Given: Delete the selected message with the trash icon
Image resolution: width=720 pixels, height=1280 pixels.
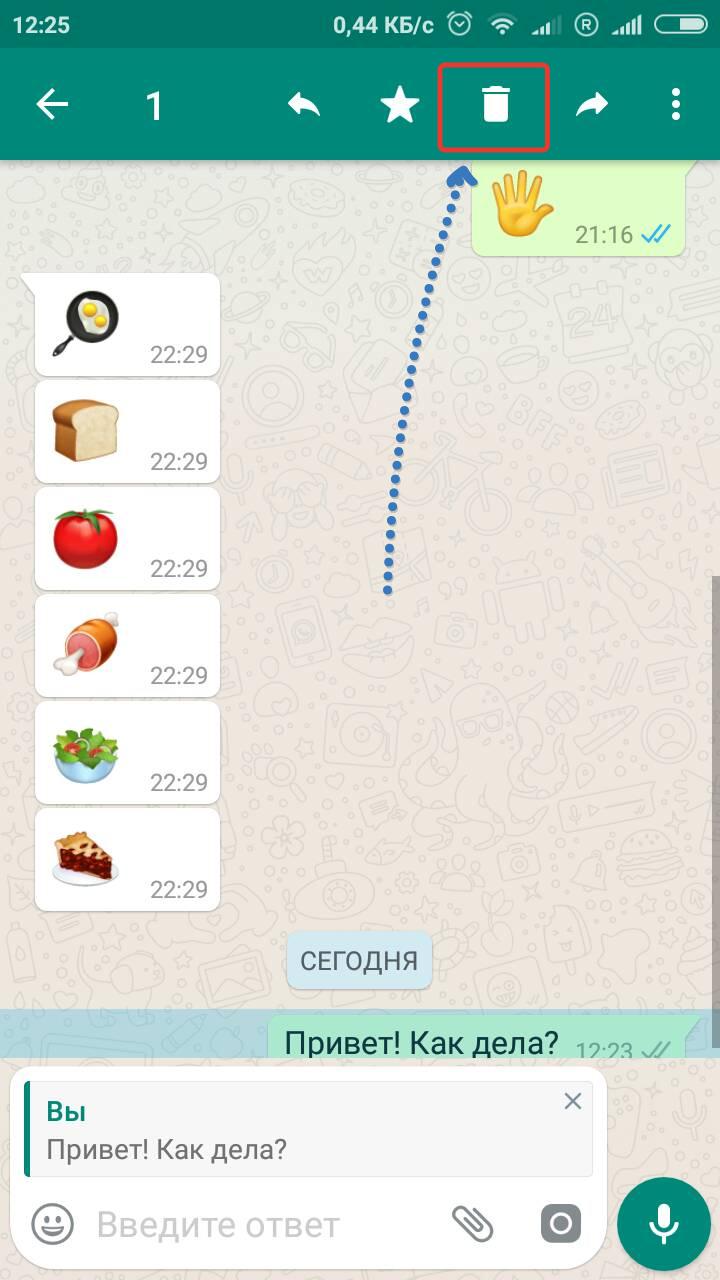Looking at the screenshot, I should coord(495,105).
